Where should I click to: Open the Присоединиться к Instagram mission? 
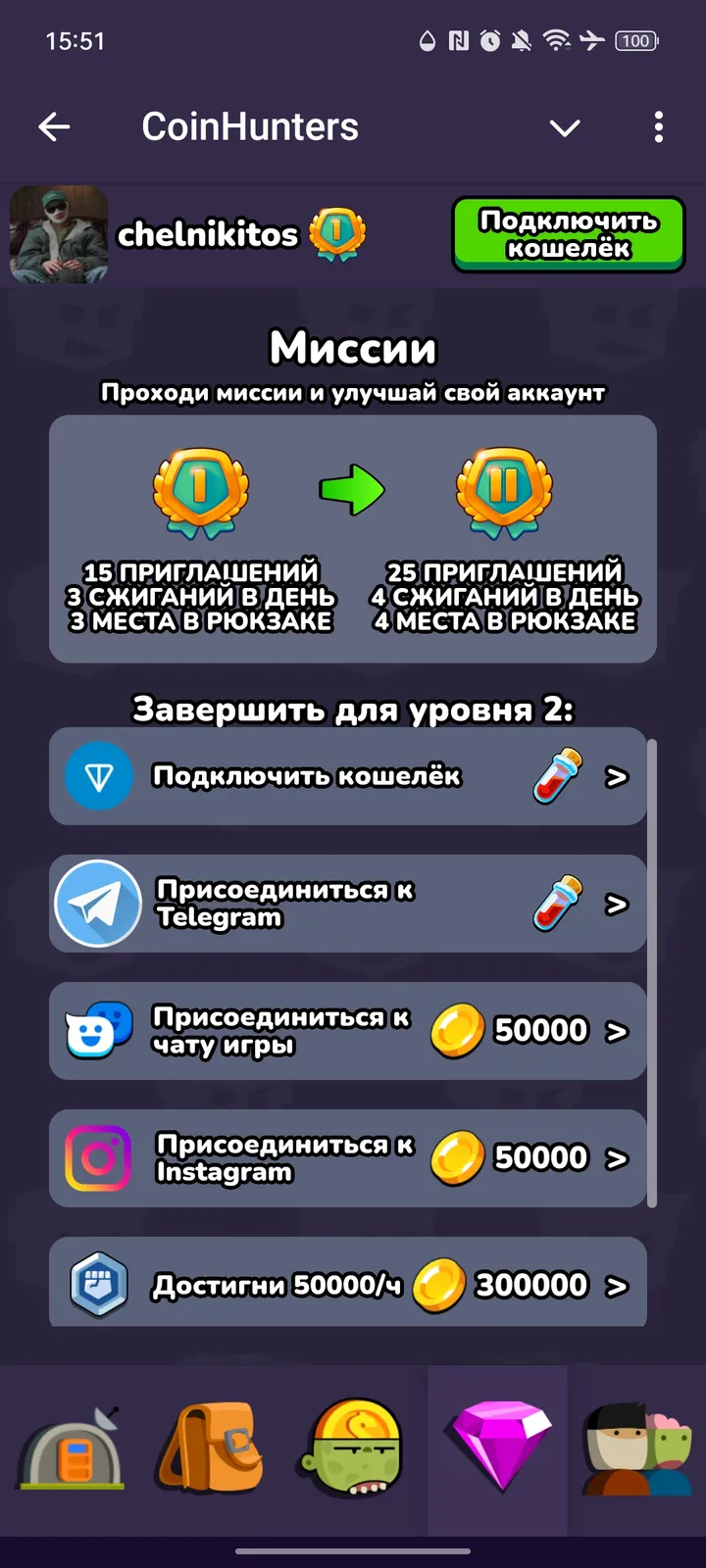pyautogui.click(x=348, y=1157)
